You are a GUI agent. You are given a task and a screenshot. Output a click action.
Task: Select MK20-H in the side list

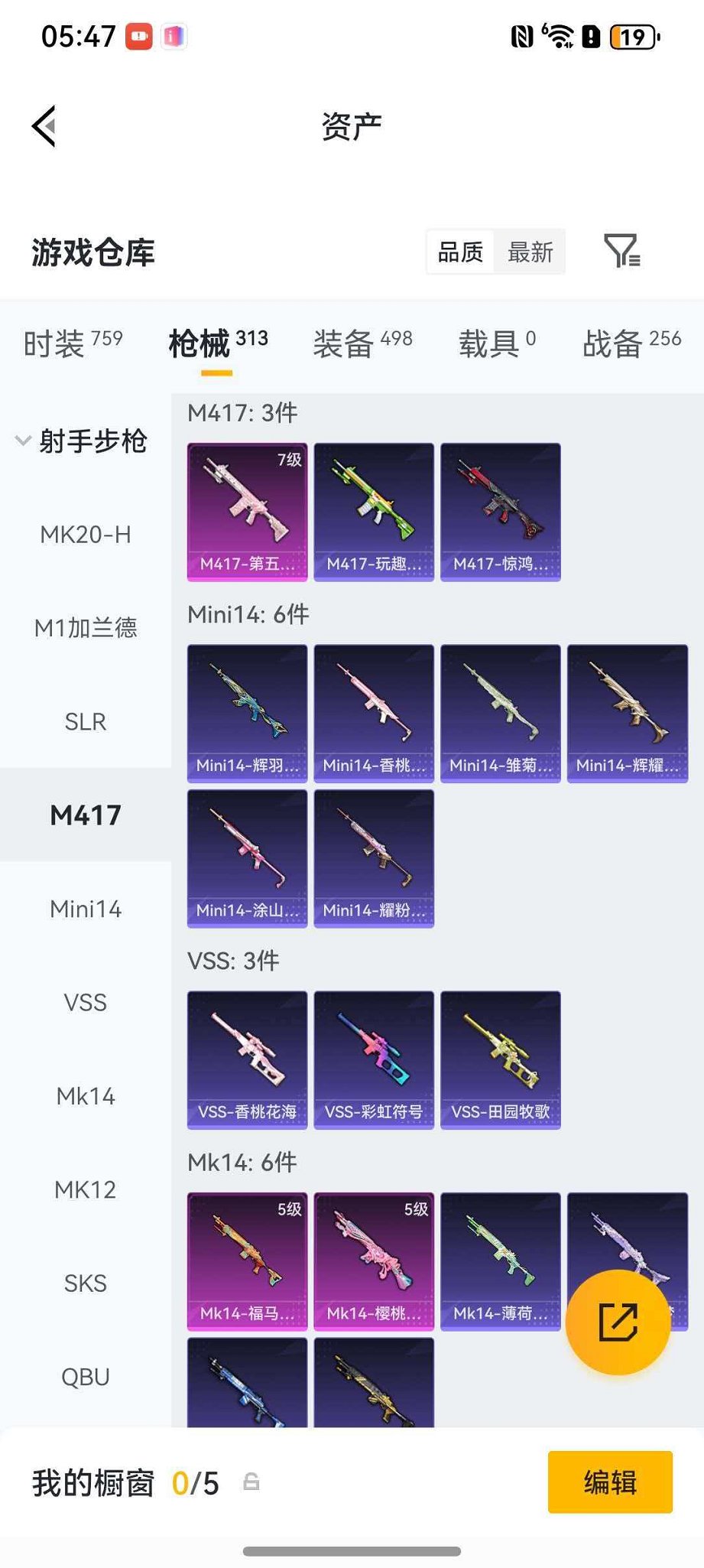coord(86,535)
